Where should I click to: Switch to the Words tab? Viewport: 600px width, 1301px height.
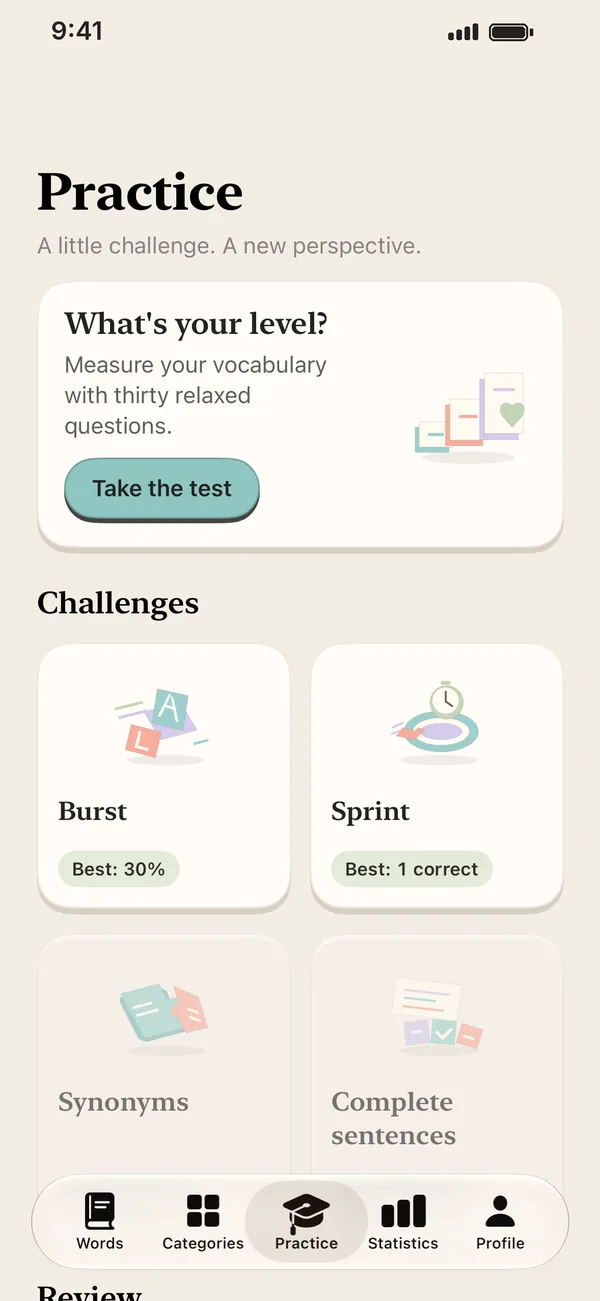tap(100, 1222)
